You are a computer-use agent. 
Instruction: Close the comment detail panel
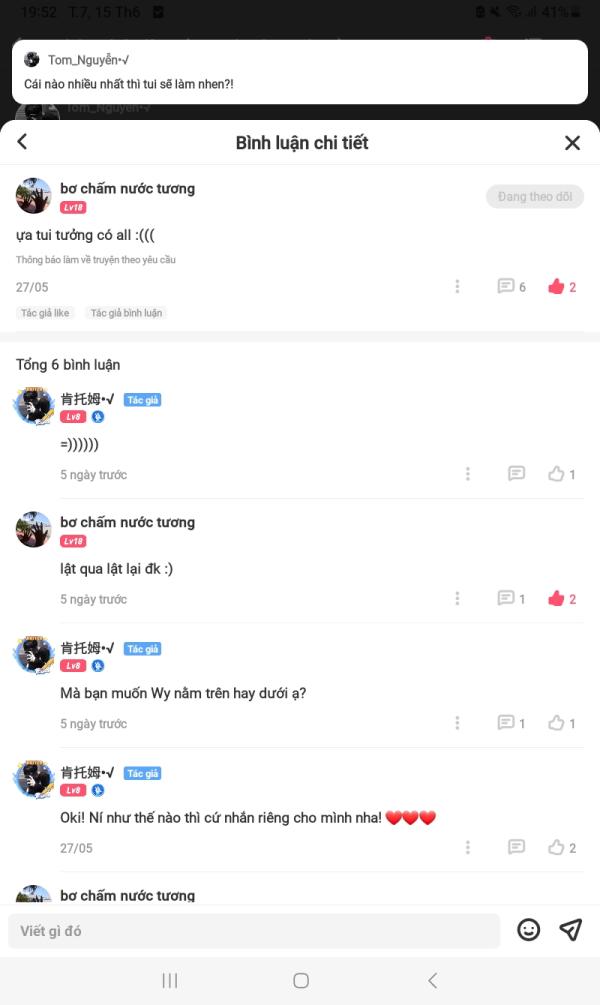point(572,143)
